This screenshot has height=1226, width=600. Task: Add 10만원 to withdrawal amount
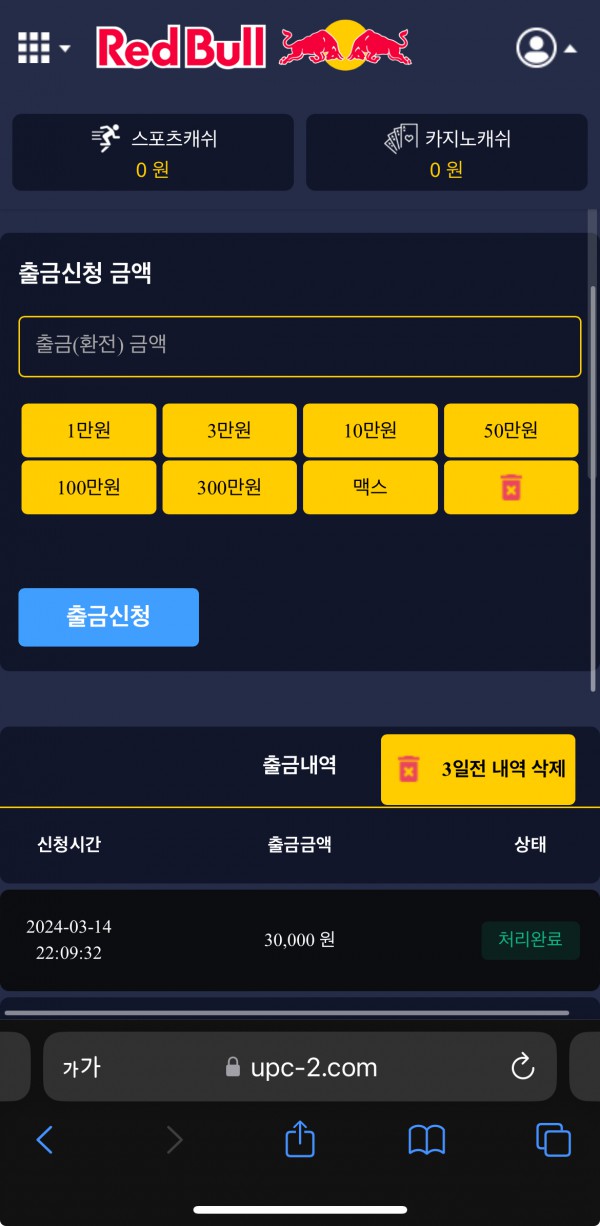[370, 431]
